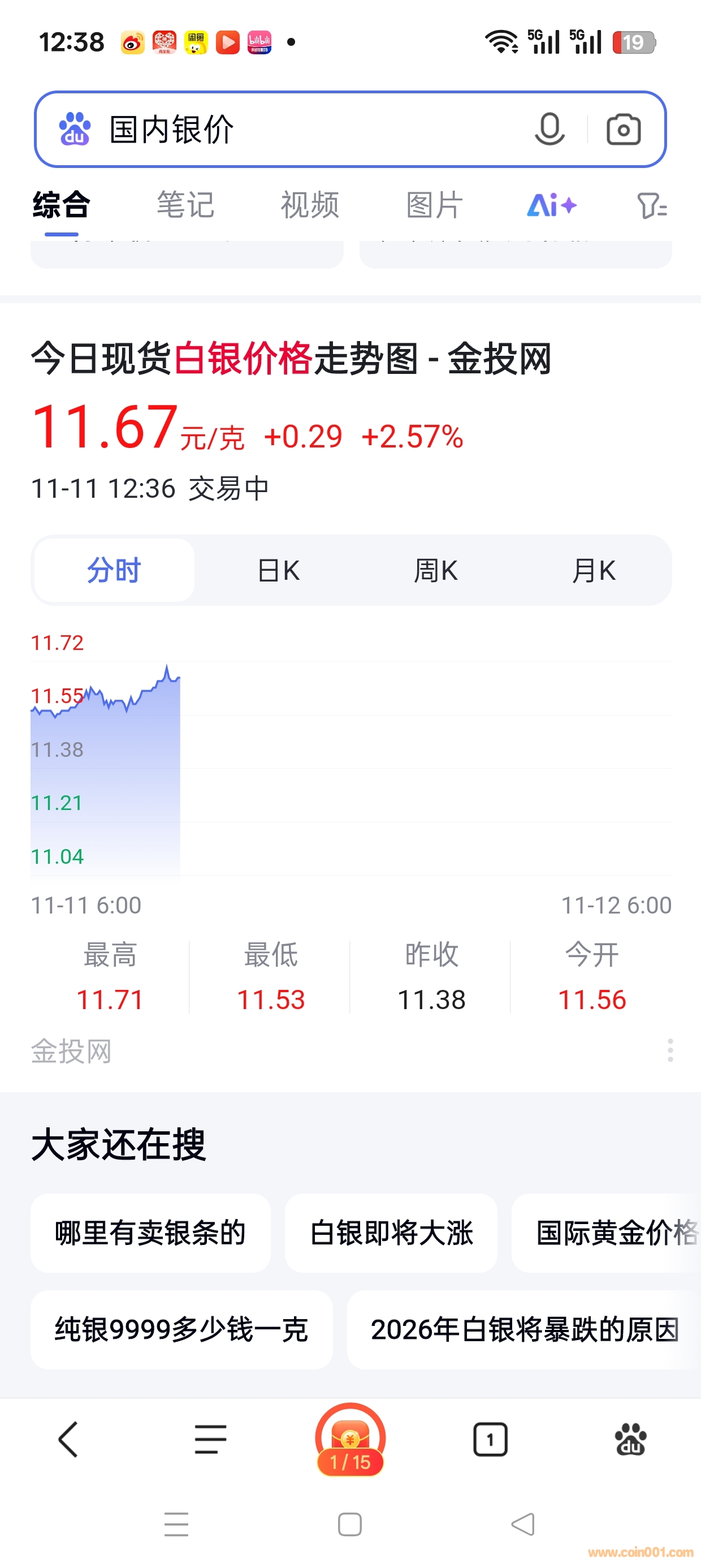Open the tab switcher showing 1
The width and height of the screenshot is (701, 1568).
coord(490,1439)
